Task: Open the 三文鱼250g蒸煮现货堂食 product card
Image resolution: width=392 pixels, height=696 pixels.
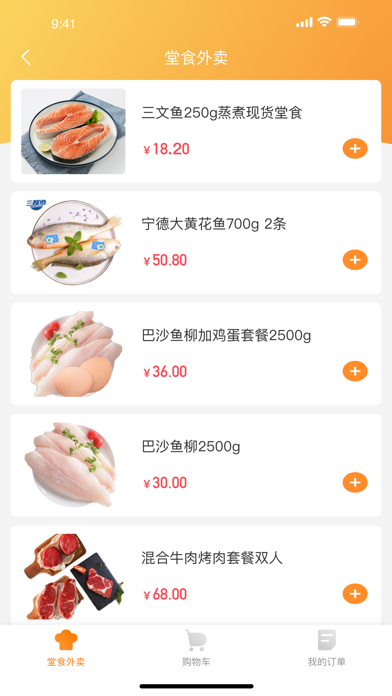Action: coord(196,131)
